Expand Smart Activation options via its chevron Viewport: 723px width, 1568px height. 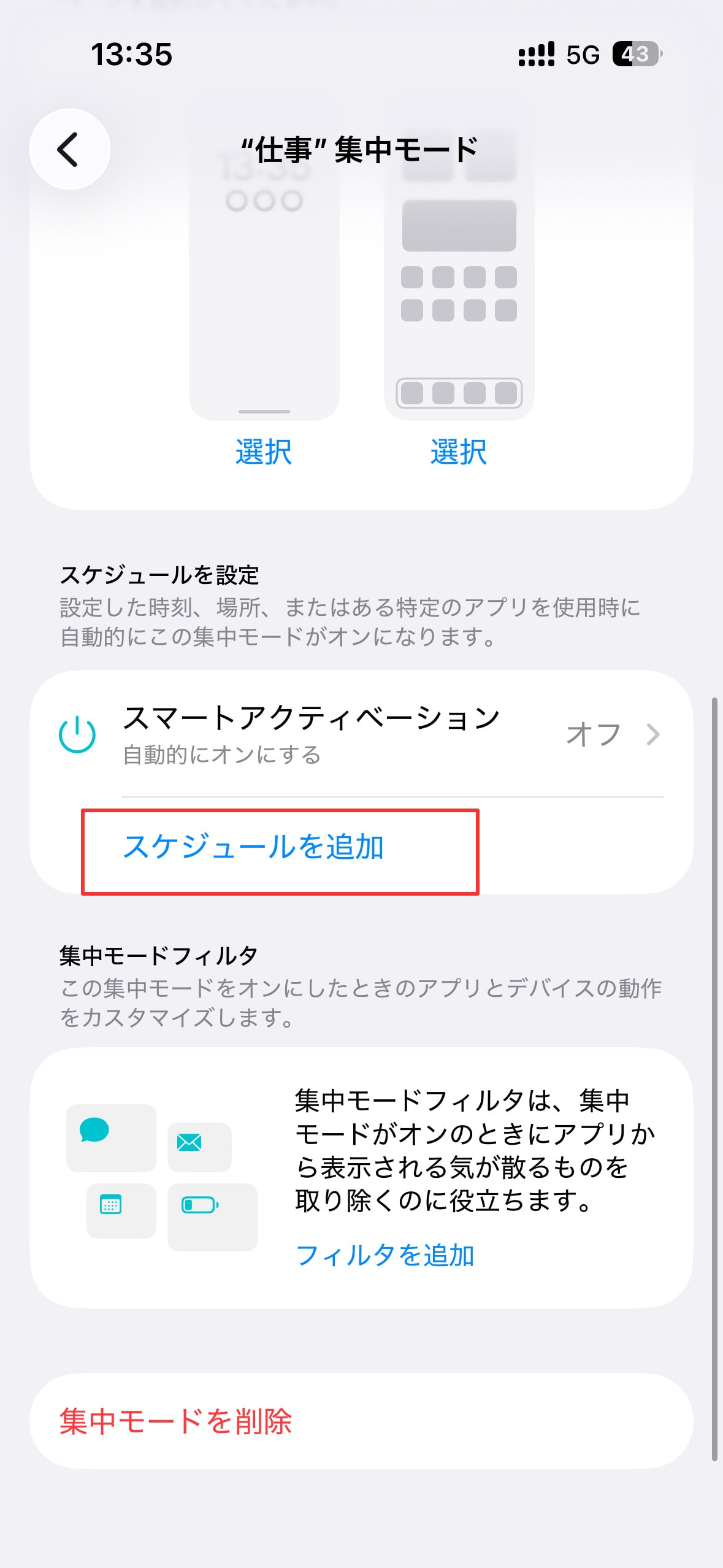tap(654, 736)
